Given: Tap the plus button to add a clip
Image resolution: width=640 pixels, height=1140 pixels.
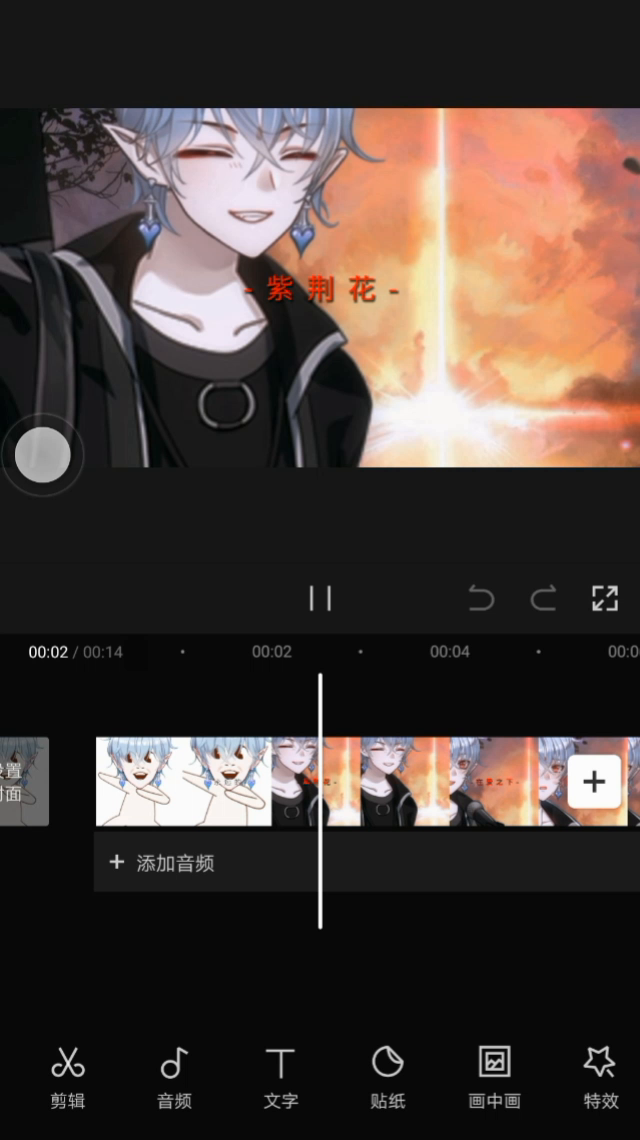Looking at the screenshot, I should [594, 782].
